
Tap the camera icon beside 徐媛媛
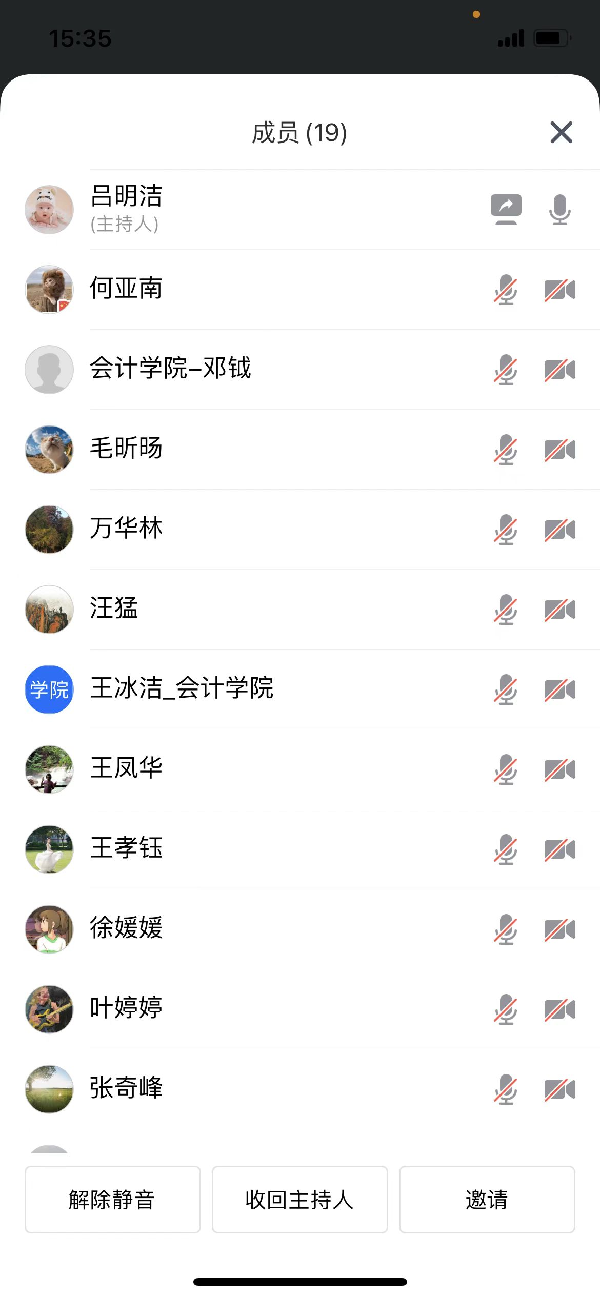560,929
